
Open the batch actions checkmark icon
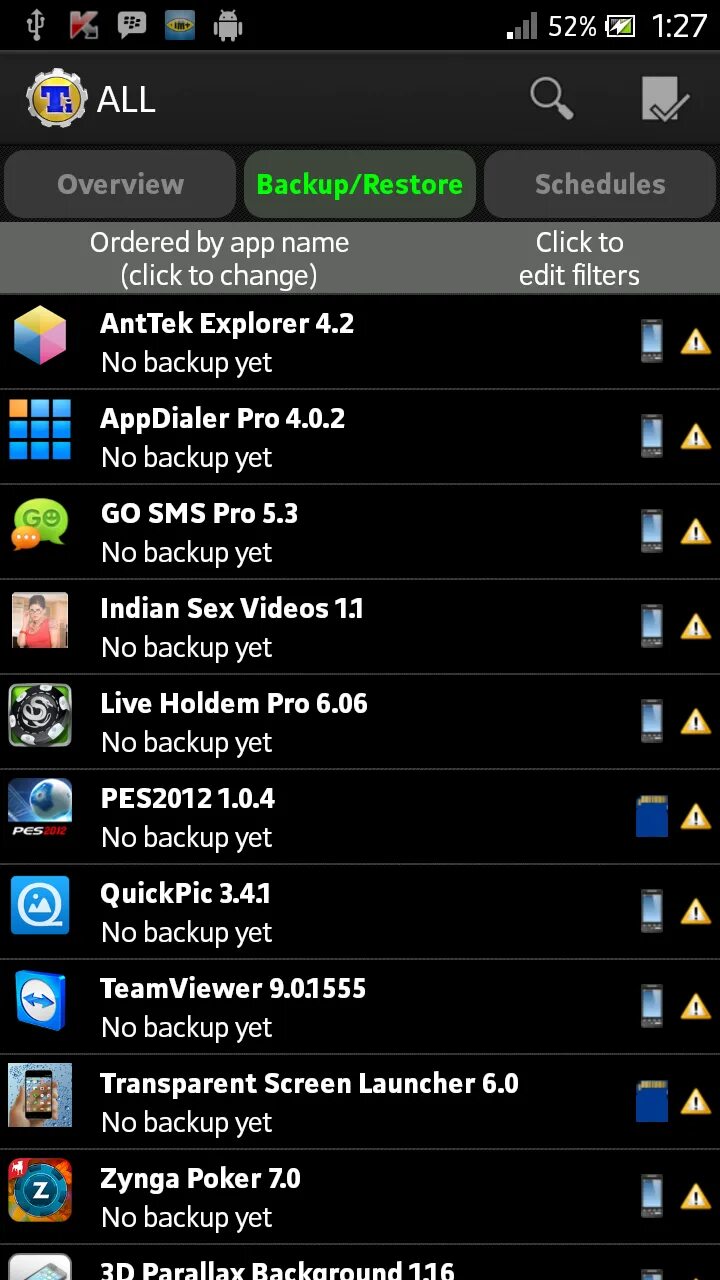pos(666,99)
